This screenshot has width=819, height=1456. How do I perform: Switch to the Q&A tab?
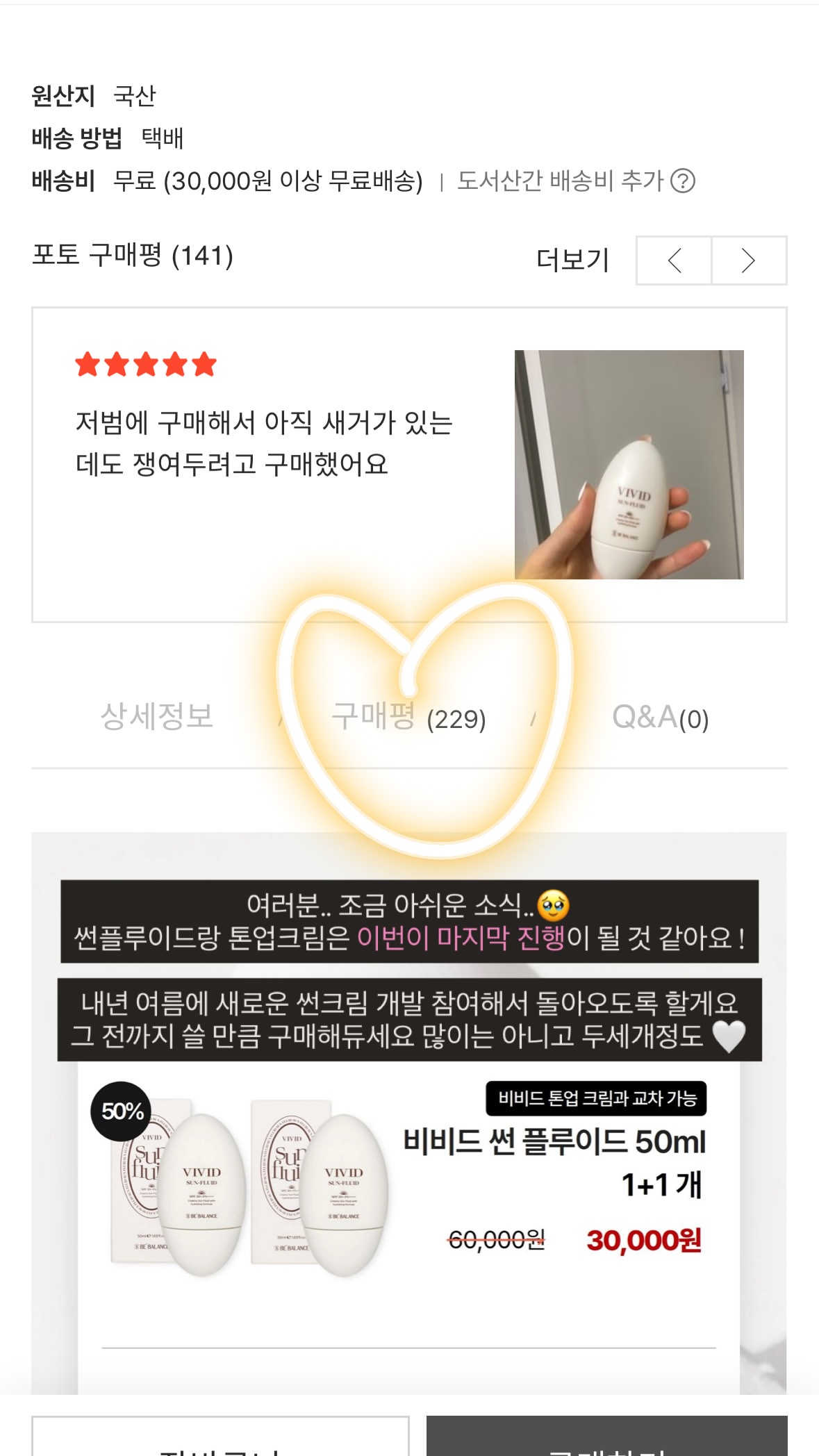pyautogui.click(x=660, y=718)
